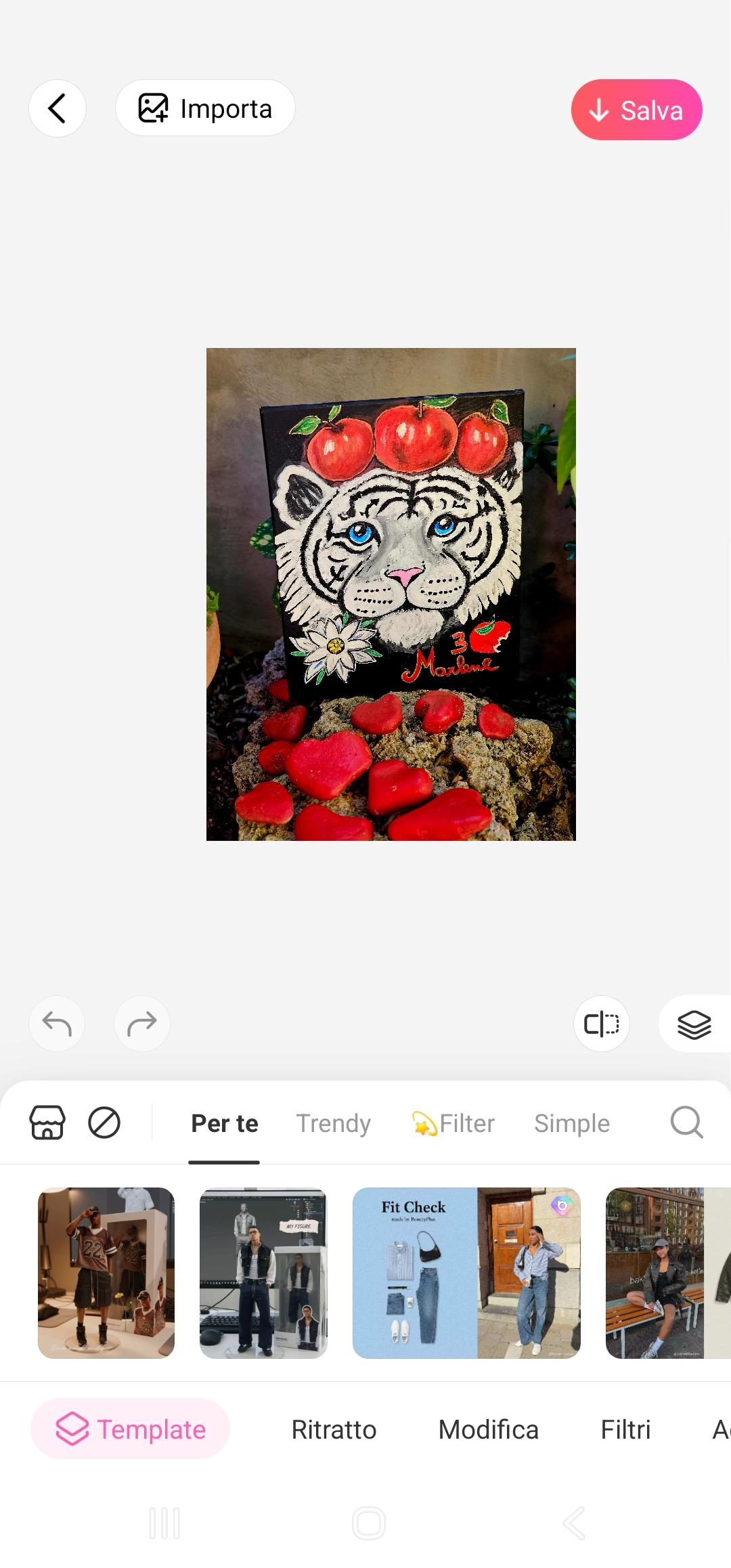This screenshot has height=1568, width=731.
Task: Open the Ritratto tool
Action: pyautogui.click(x=334, y=1430)
